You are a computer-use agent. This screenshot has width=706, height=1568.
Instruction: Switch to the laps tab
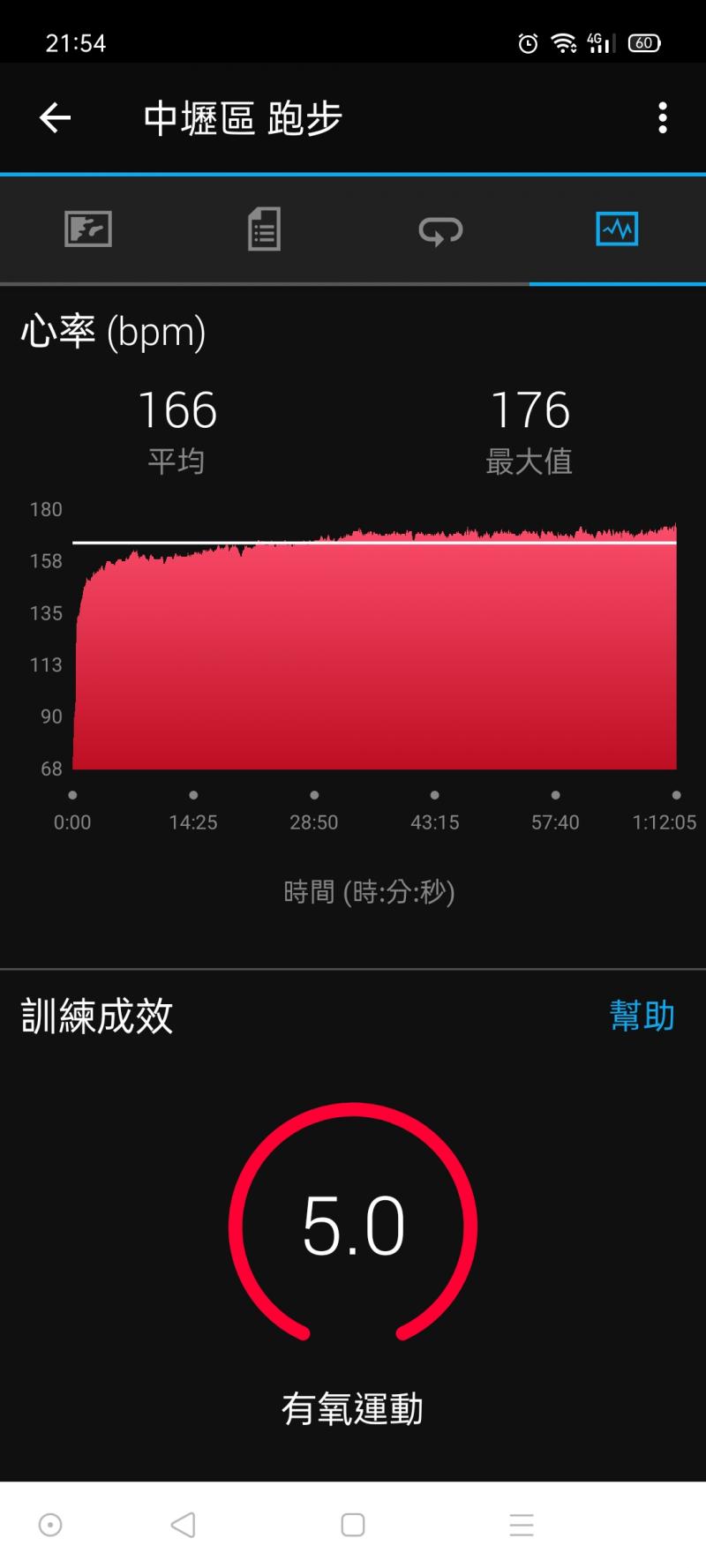click(440, 230)
